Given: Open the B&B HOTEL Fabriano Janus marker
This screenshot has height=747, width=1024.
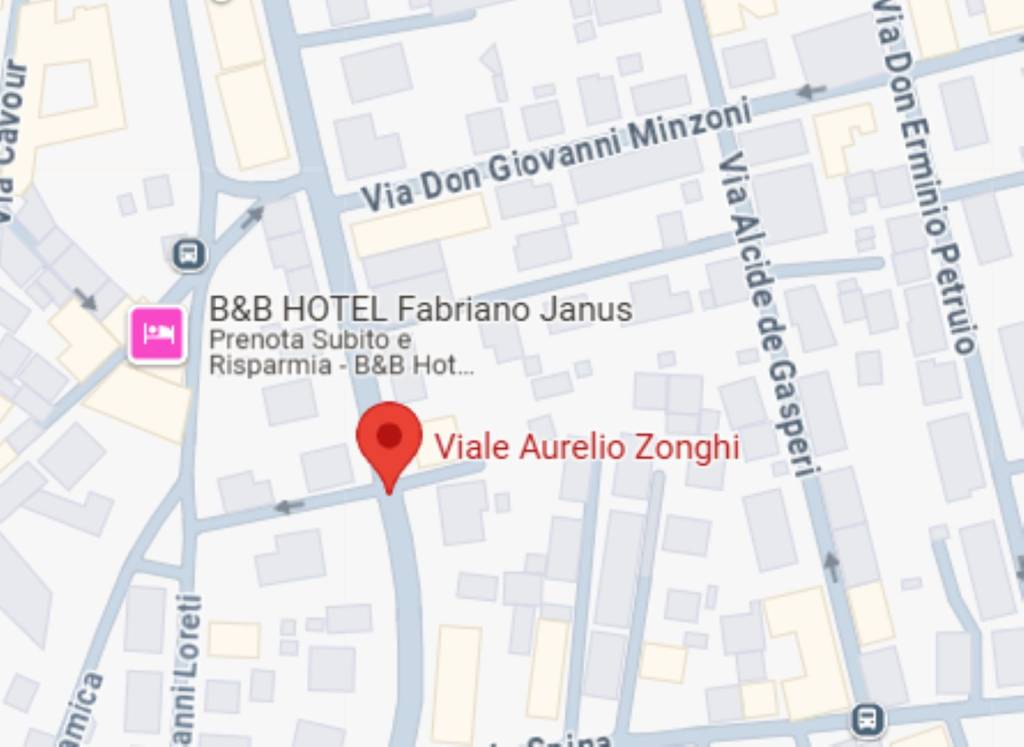Looking at the screenshot, I should pyautogui.click(x=158, y=334).
